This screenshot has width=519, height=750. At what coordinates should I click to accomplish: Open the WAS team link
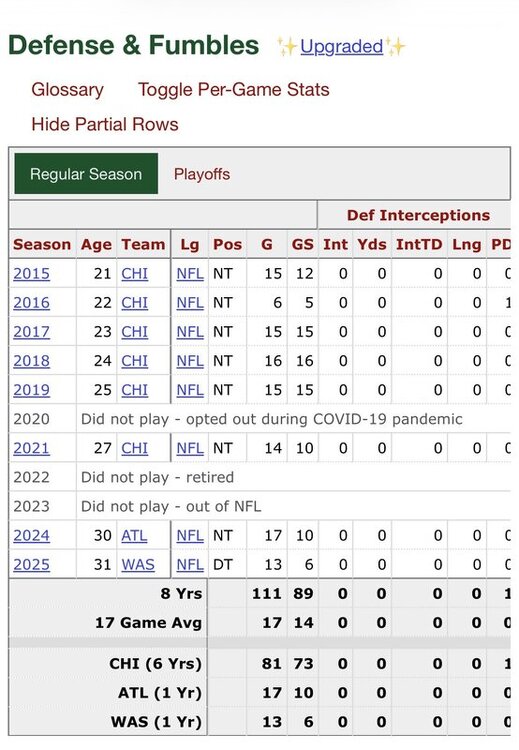tap(138, 565)
